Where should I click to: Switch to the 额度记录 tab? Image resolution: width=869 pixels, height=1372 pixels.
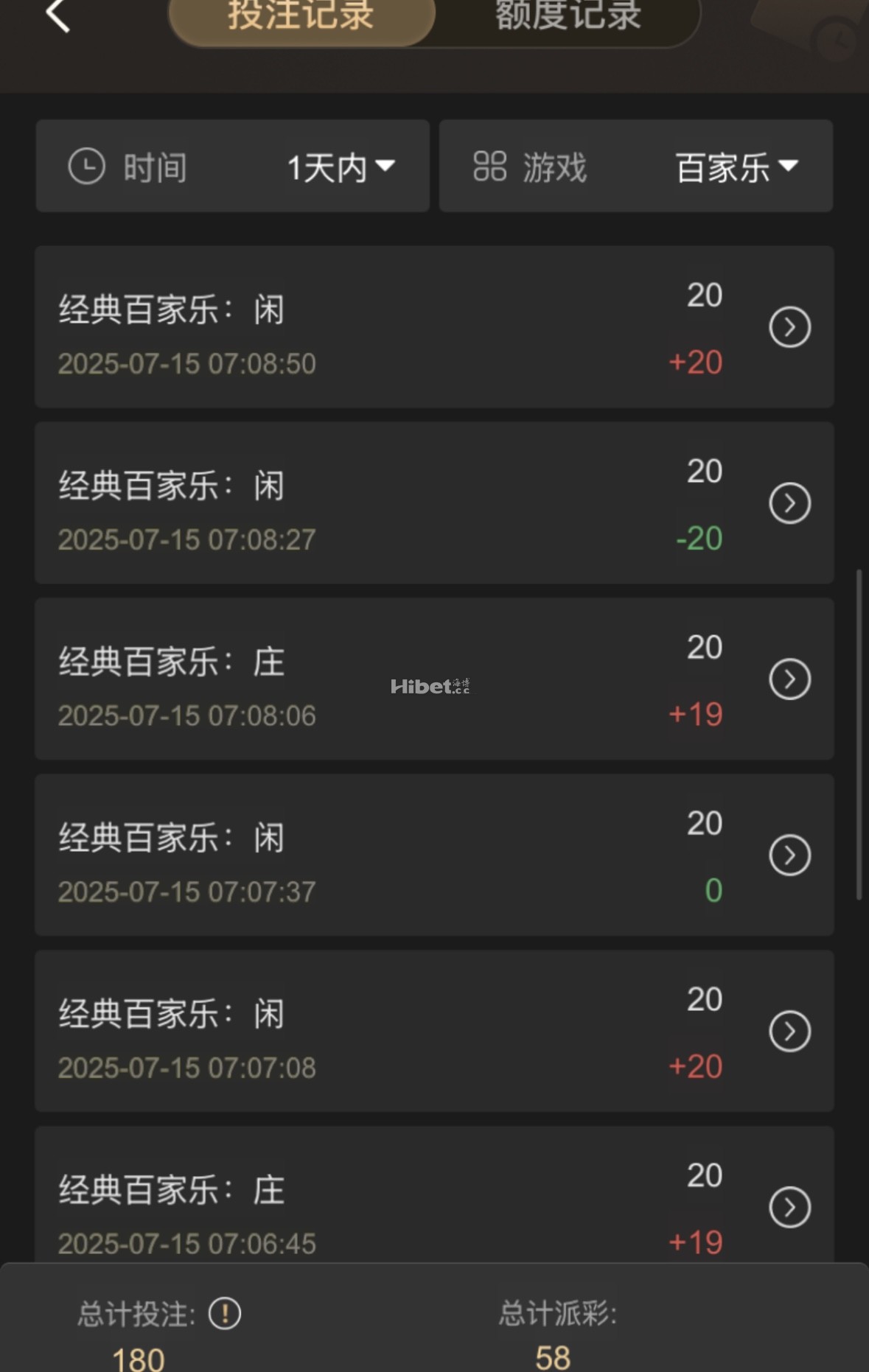click(x=568, y=16)
